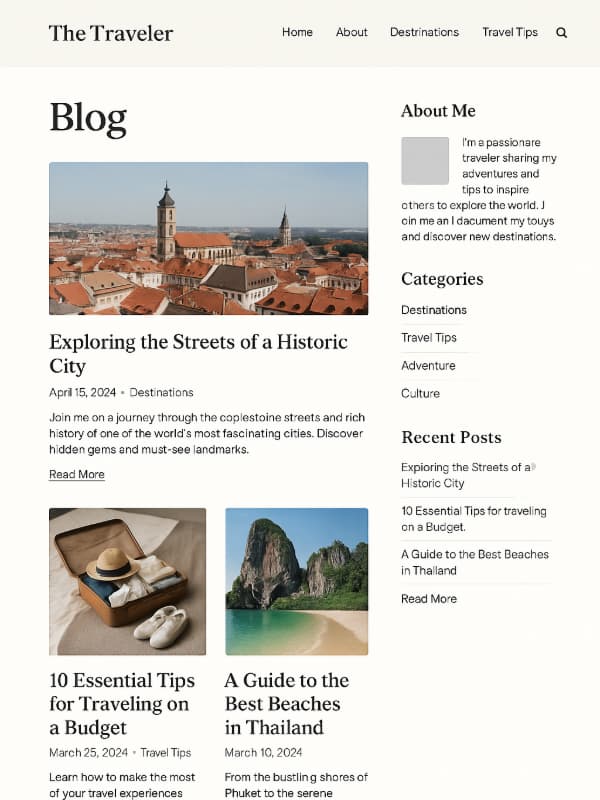The height and width of the screenshot is (800, 600).
Task: Open the suitcase photo budget tips post
Action: (127, 581)
